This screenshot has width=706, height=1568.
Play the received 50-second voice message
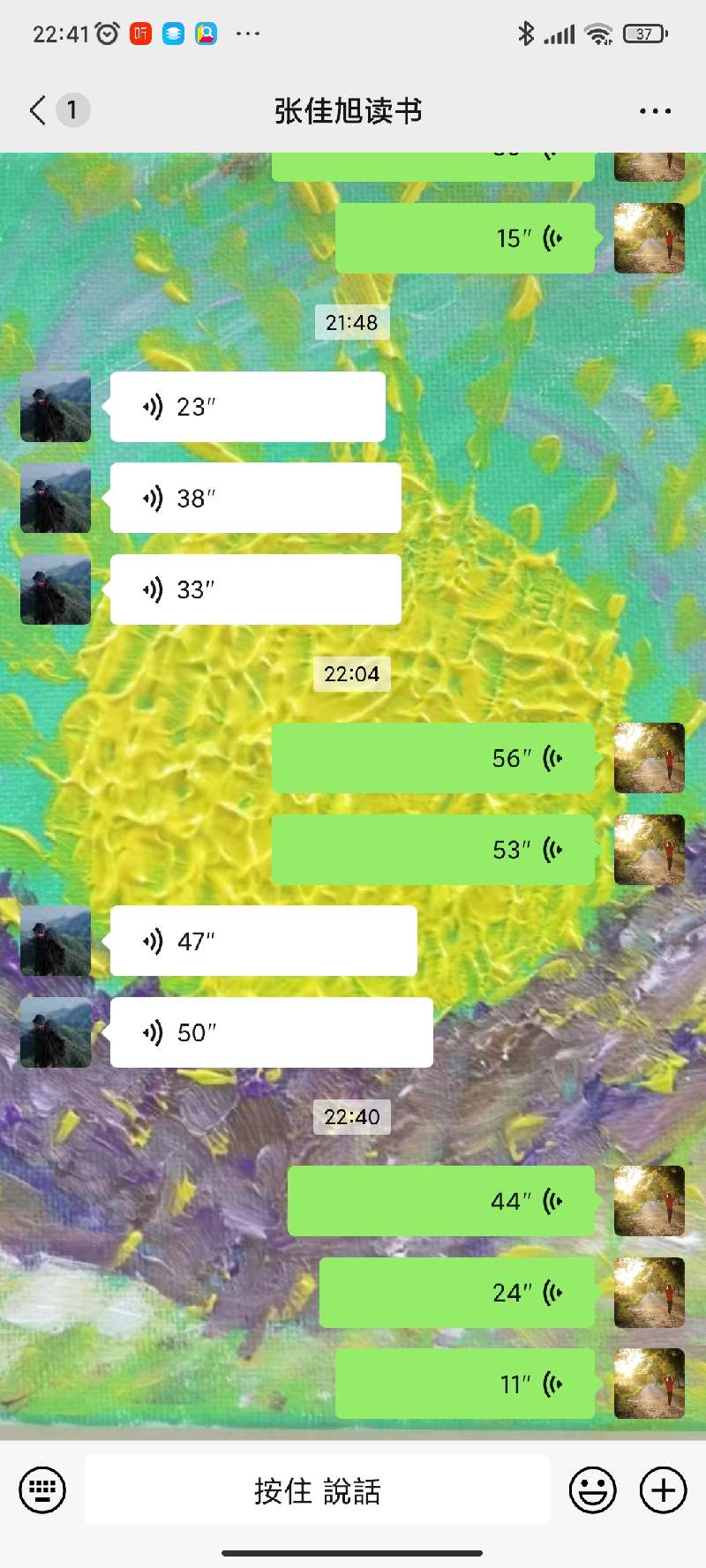(271, 1032)
